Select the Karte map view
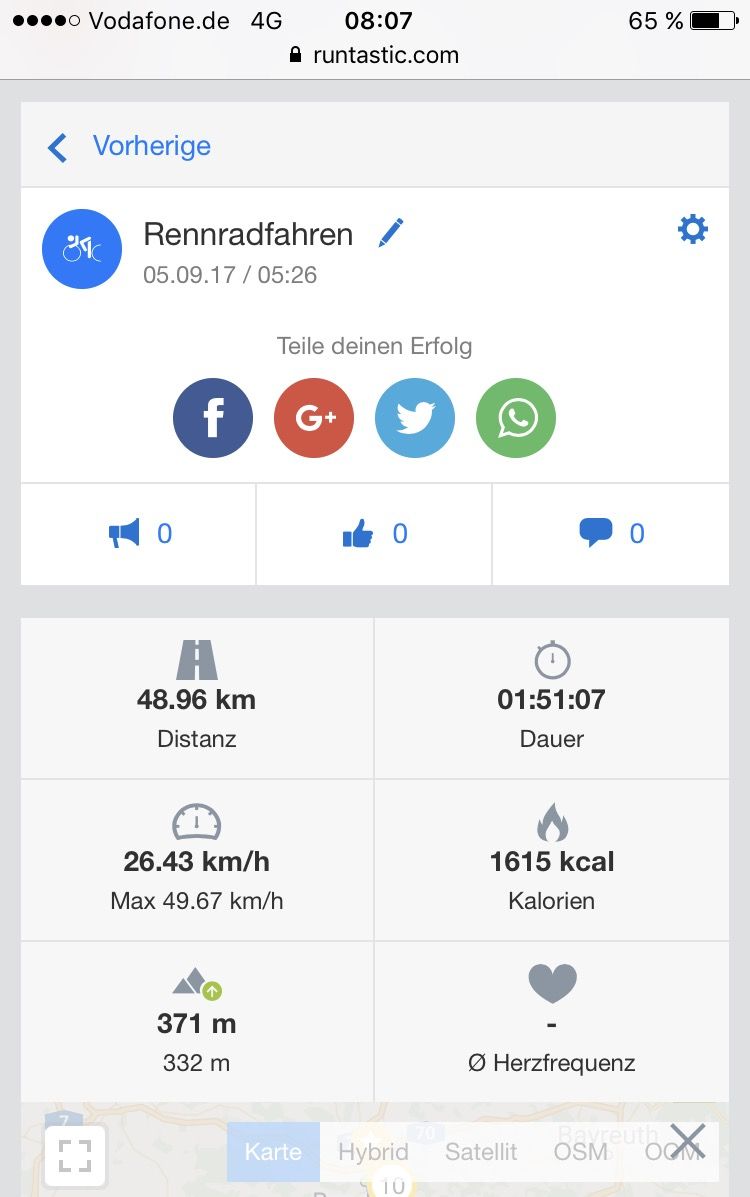This screenshot has width=750, height=1197. (x=273, y=1152)
